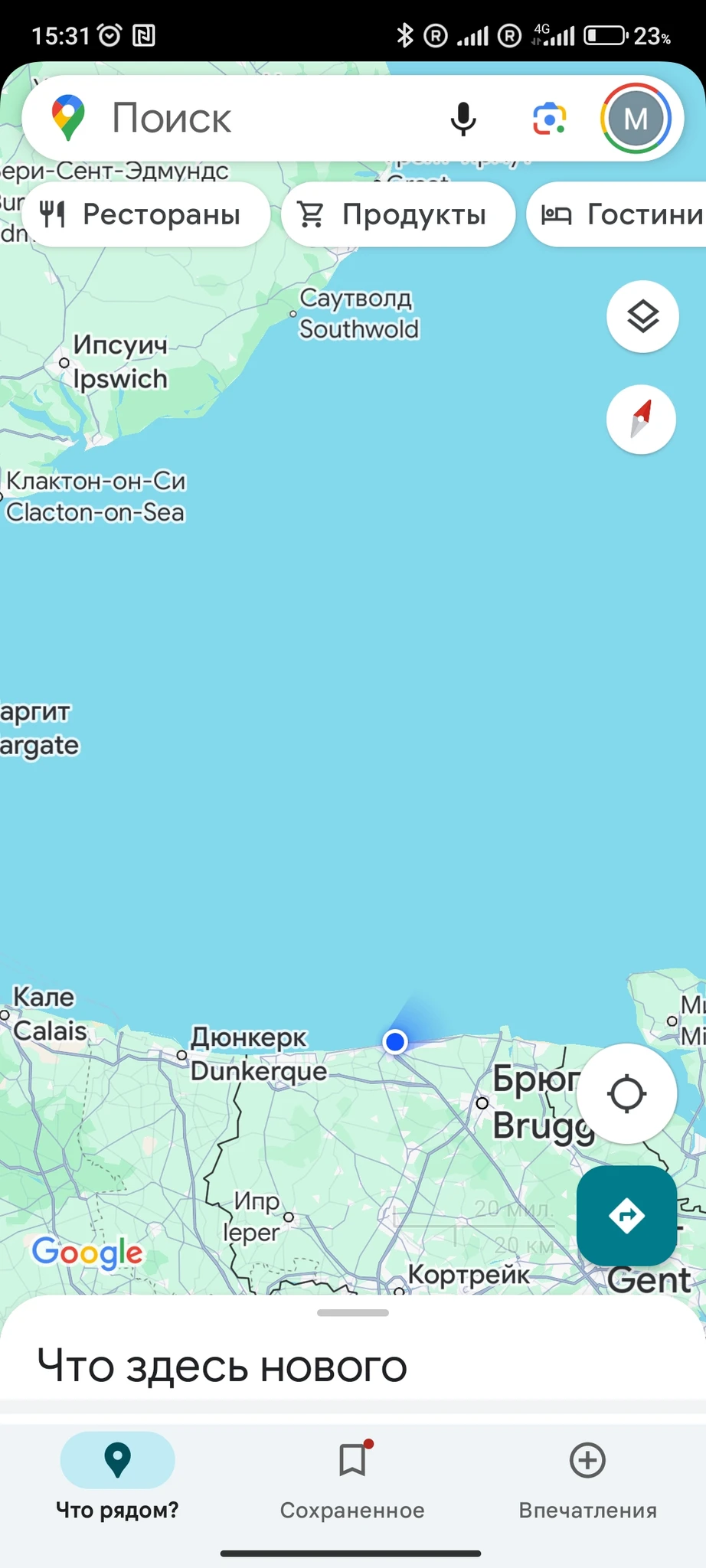The image size is (706, 1568).
Task: Select the Что рядом? tab
Action: click(x=117, y=1476)
